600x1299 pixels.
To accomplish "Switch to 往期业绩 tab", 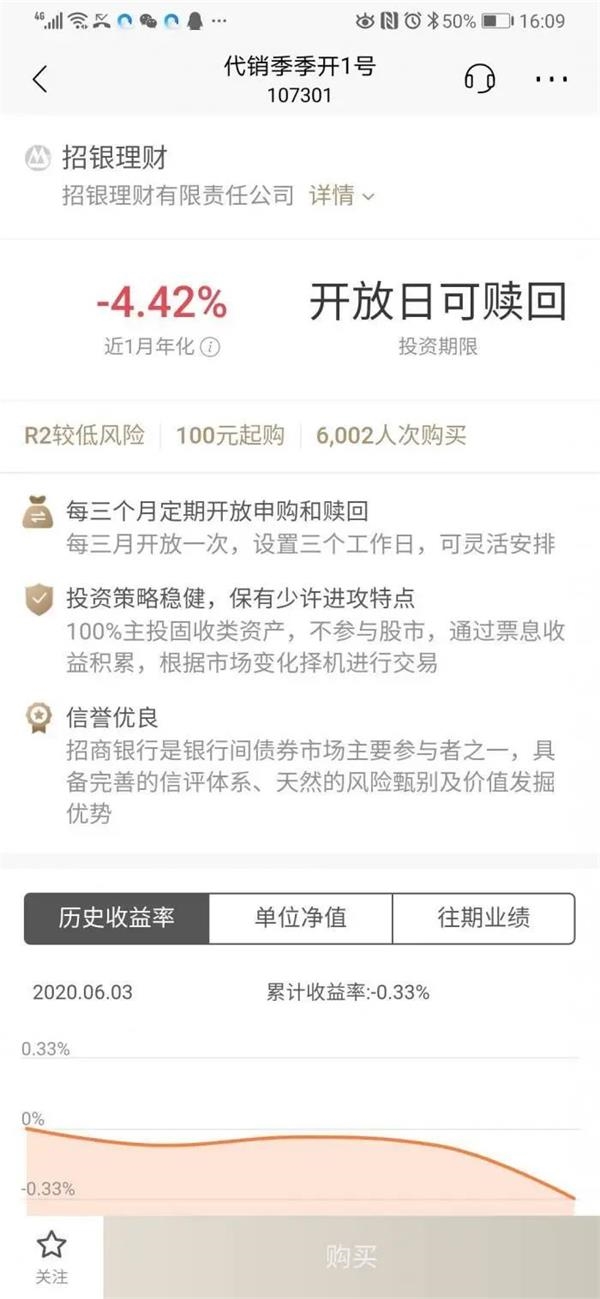I will pos(484,918).
